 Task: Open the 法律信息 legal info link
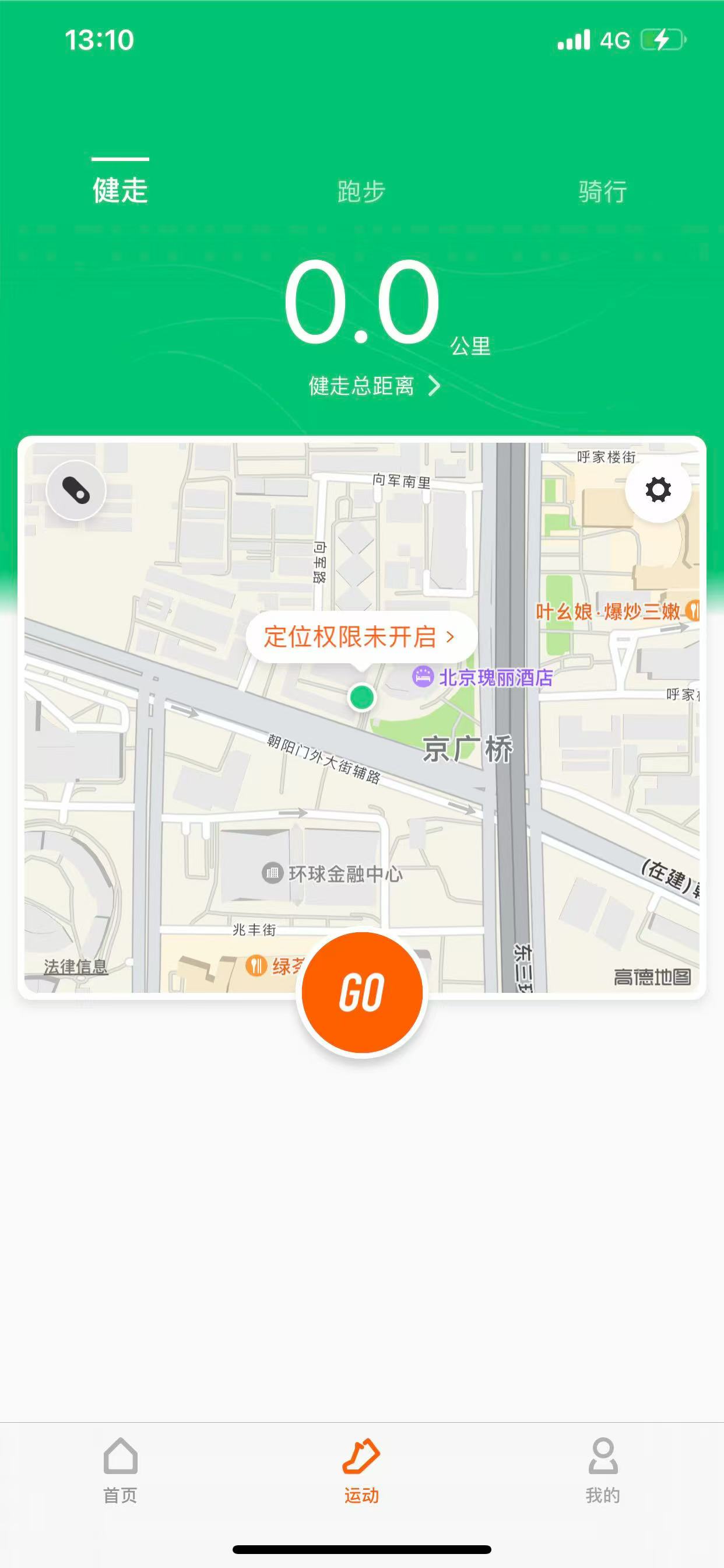(x=75, y=966)
